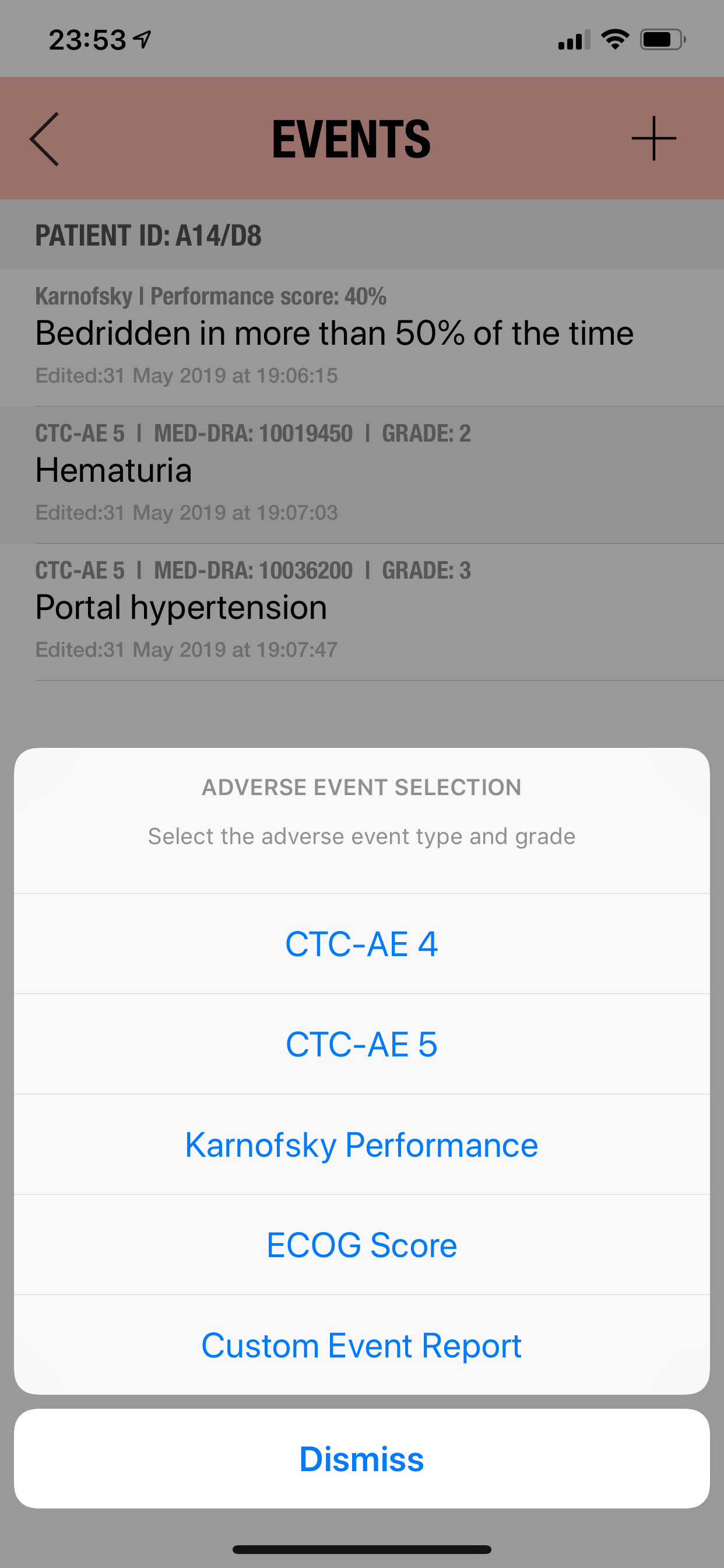
Task: Select CTC-AE 5 adverse event type
Action: 361,1044
